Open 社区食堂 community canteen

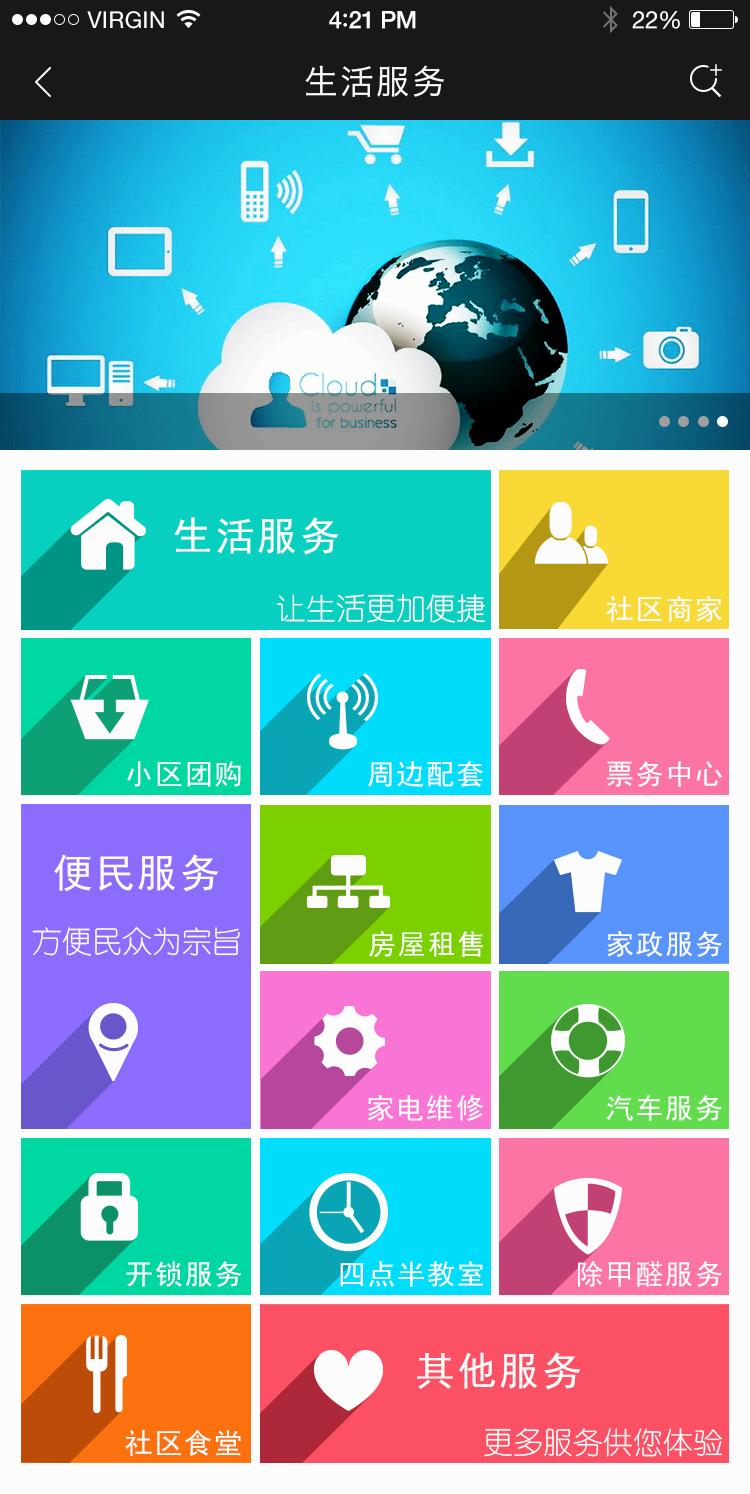pyautogui.click(x=136, y=1383)
